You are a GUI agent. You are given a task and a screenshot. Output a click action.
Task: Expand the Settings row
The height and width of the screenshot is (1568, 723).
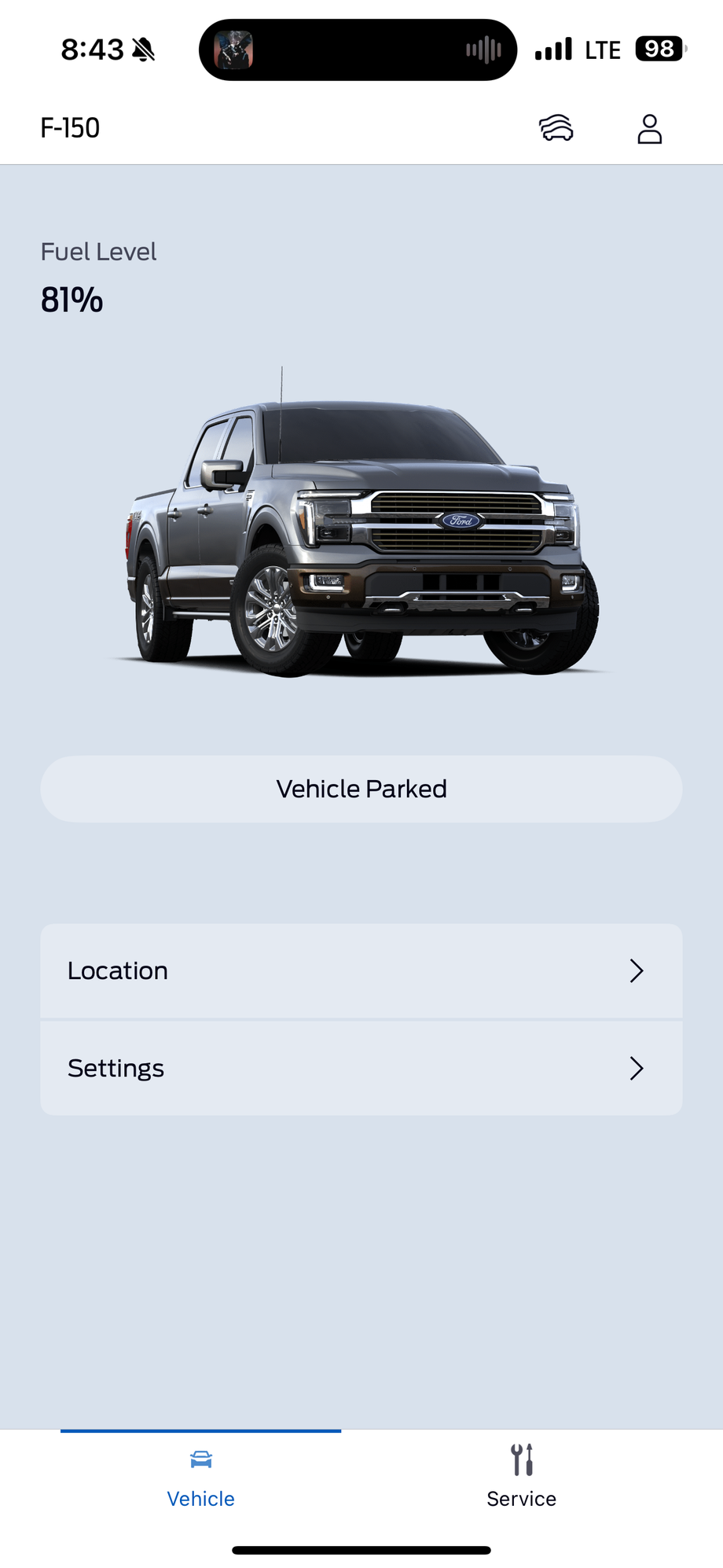pyautogui.click(x=361, y=1068)
